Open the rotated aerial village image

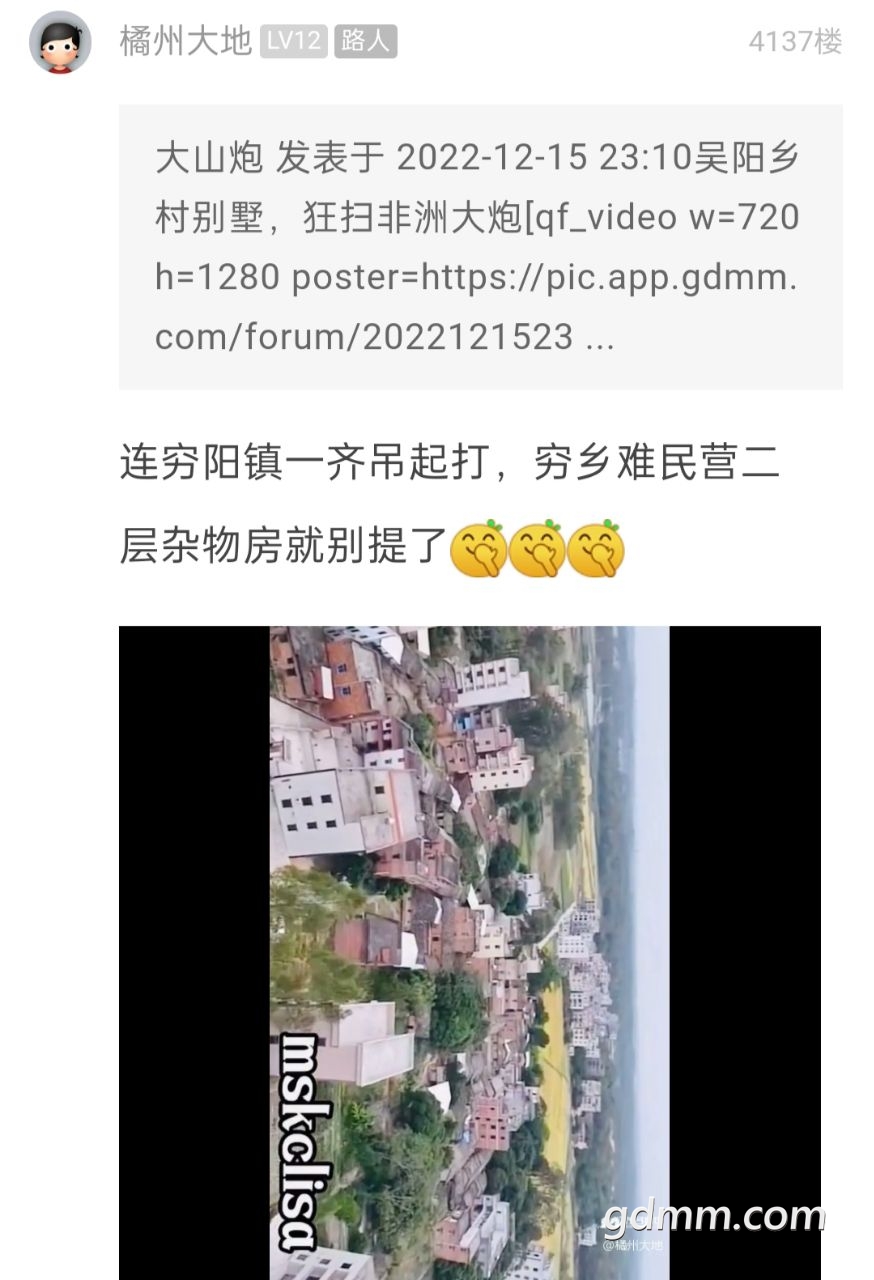(x=470, y=952)
